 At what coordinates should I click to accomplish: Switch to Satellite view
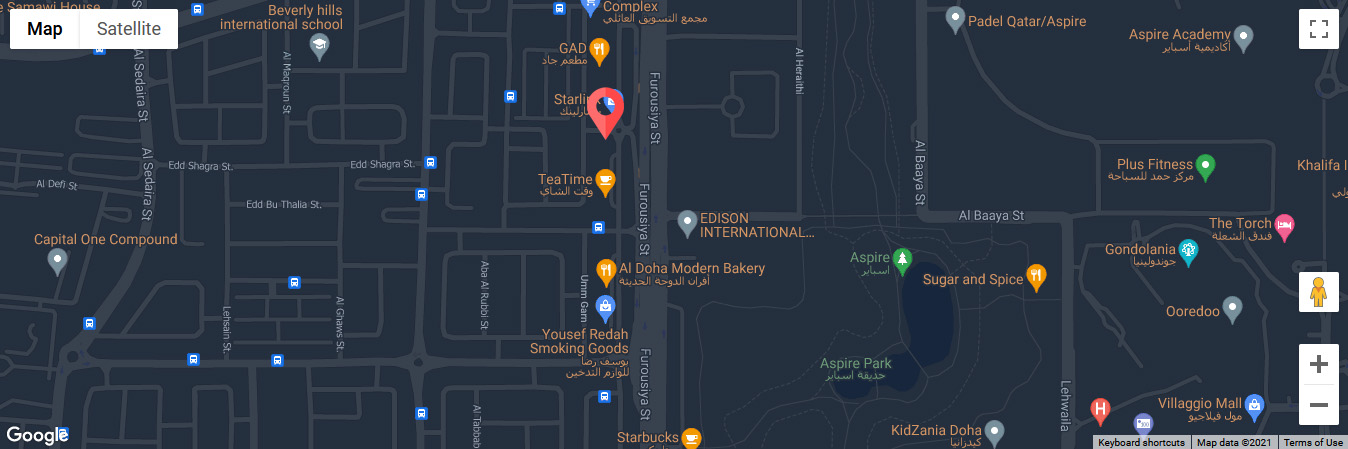tap(128, 29)
